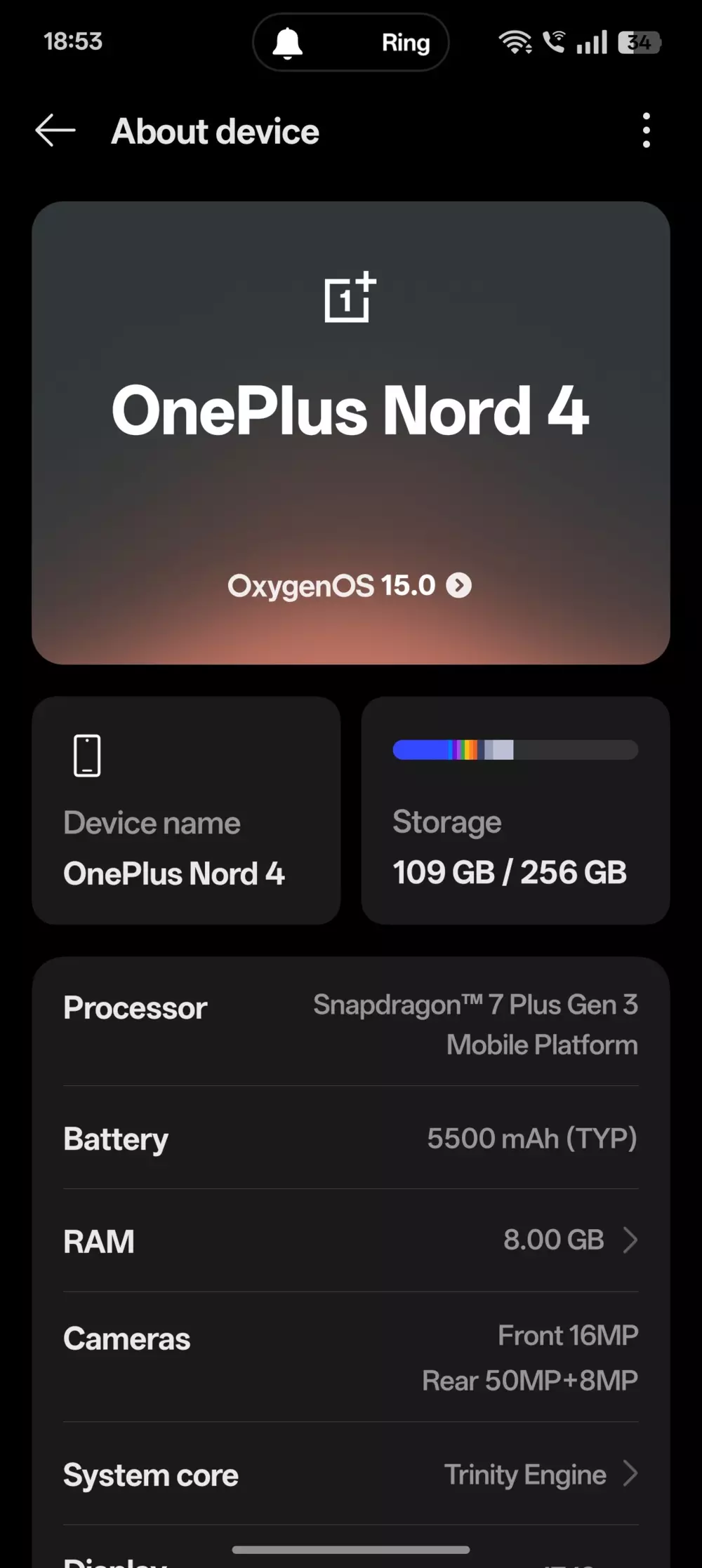Image resolution: width=702 pixels, height=1568 pixels.
Task: Tap the Battery 5500 mAh row
Action: tap(350, 1139)
